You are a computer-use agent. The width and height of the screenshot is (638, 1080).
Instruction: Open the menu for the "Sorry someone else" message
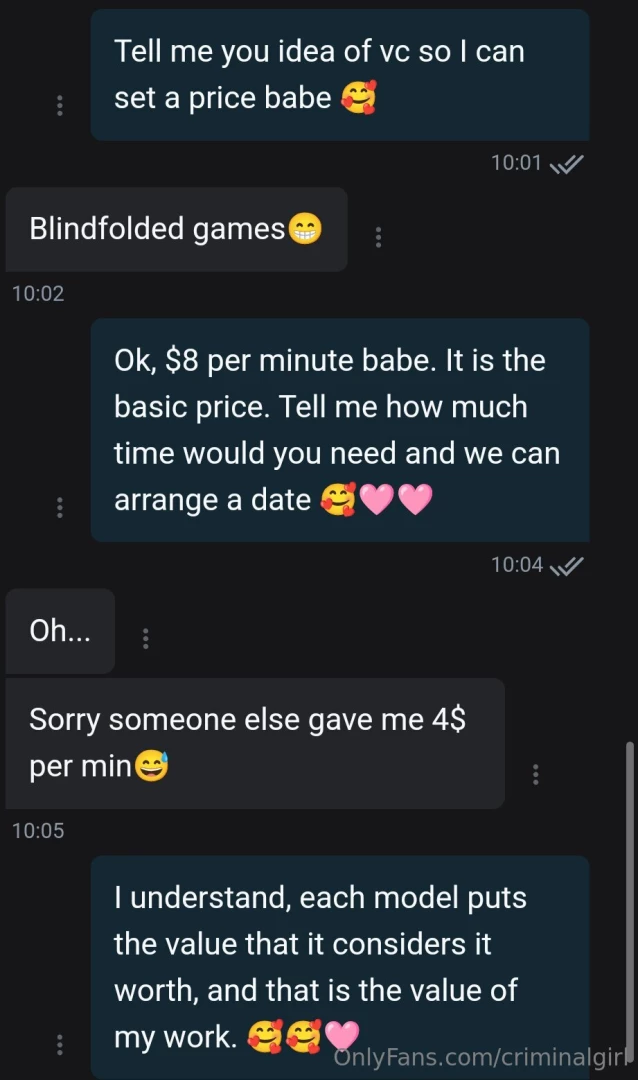pyautogui.click(x=536, y=773)
